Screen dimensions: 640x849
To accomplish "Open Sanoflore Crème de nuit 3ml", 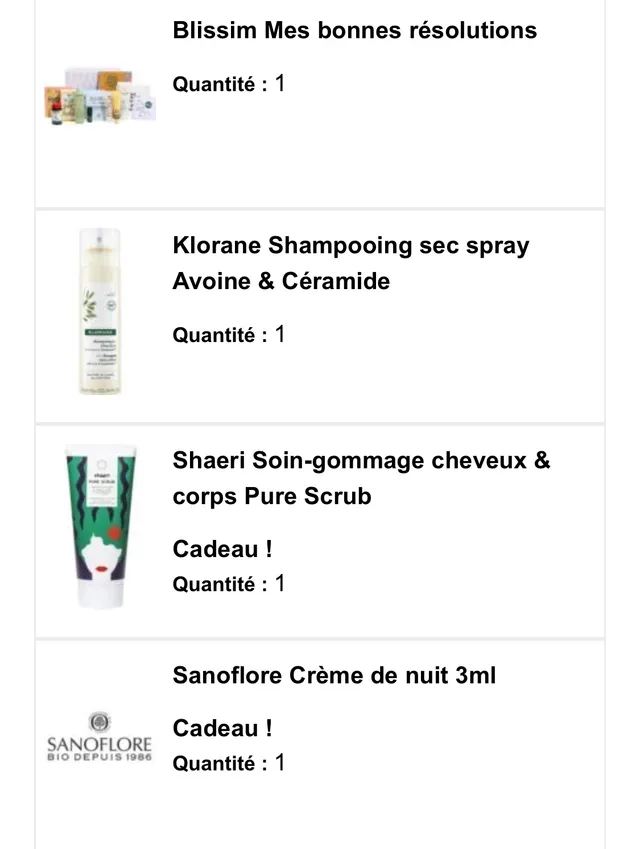I will [x=334, y=676].
